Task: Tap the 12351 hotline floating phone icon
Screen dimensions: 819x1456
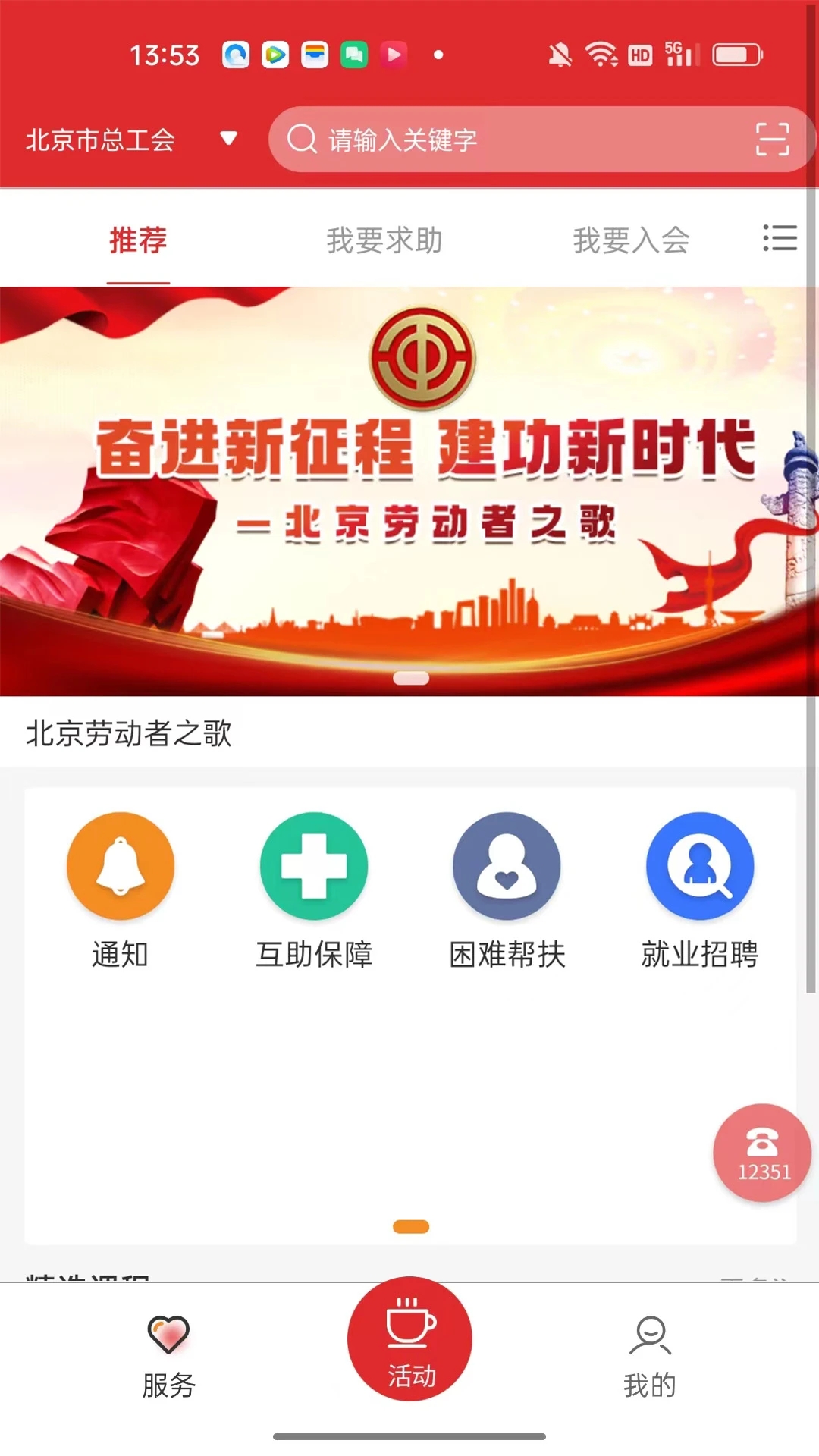Action: click(761, 1153)
